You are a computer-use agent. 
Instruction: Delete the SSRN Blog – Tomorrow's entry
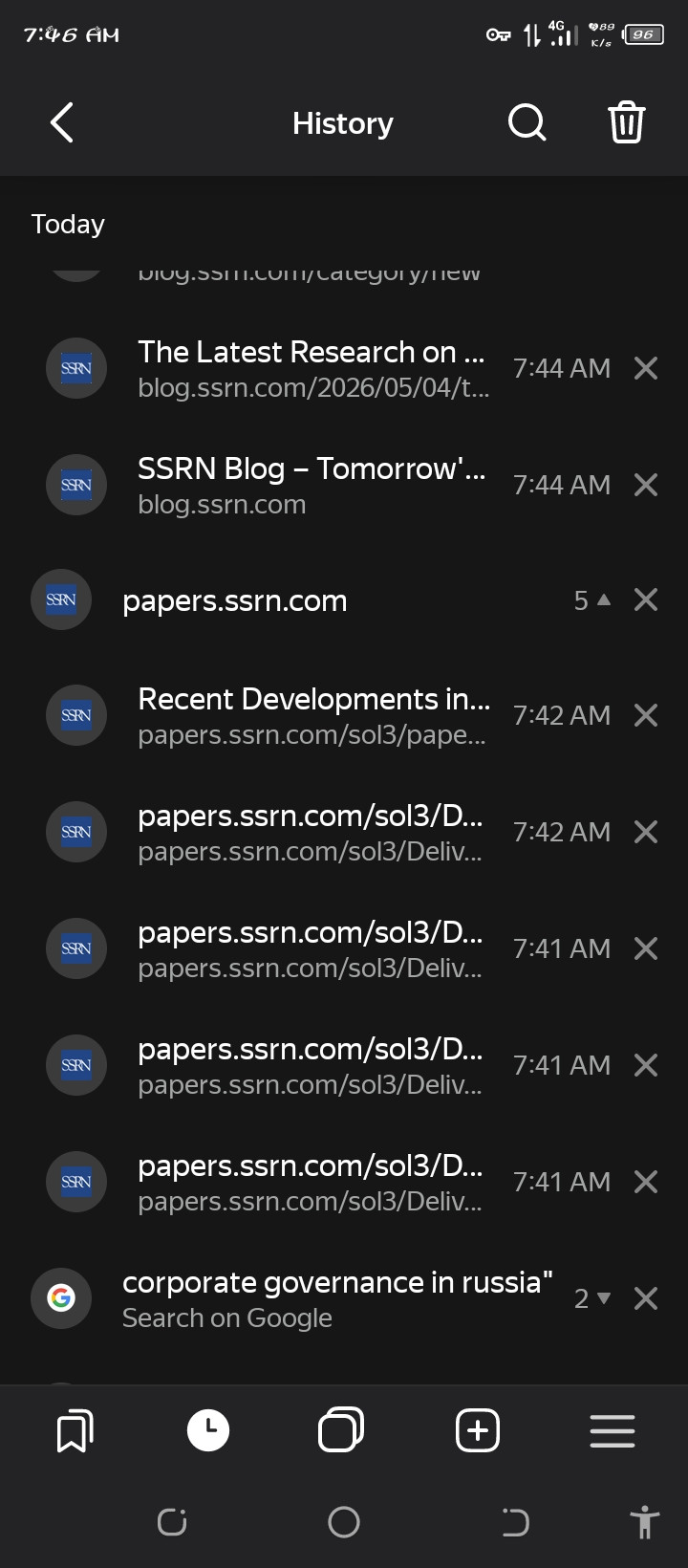(646, 485)
